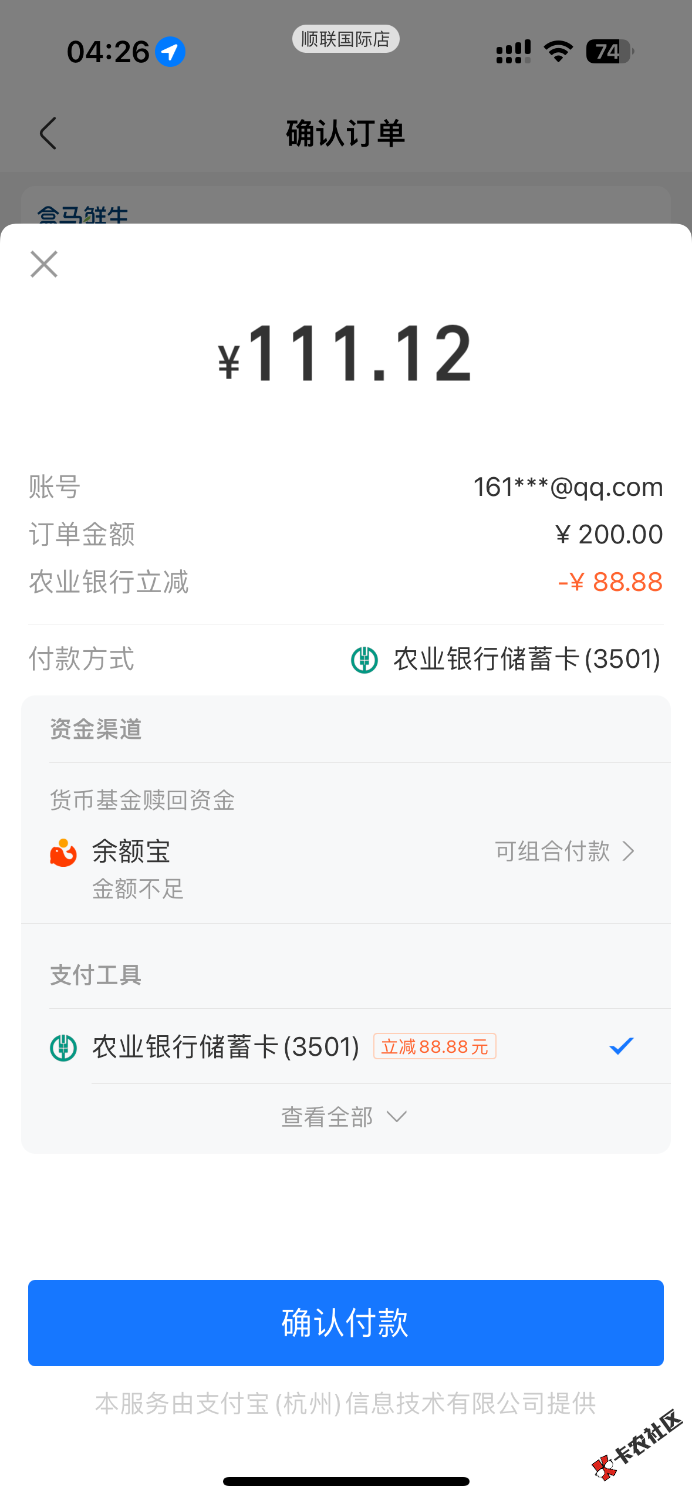
Task: Select 农业银行储蓄卡 (3501) with 立减 tag
Action: coord(346,1046)
